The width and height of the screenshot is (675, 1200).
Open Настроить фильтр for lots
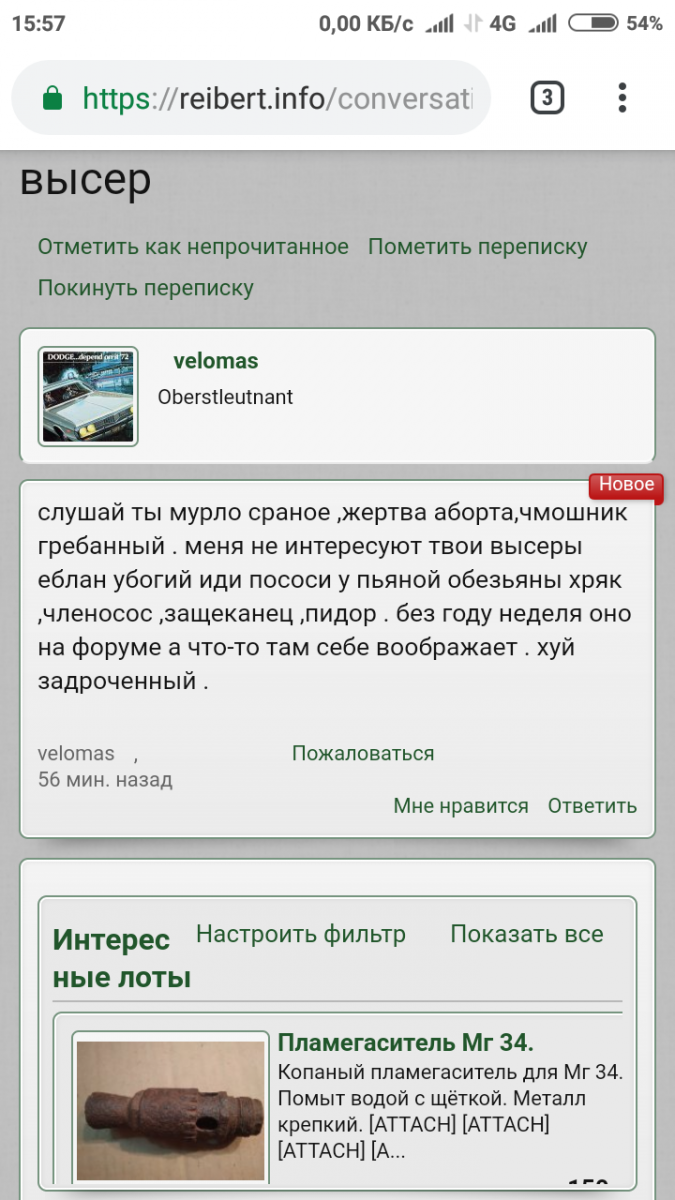[301, 934]
